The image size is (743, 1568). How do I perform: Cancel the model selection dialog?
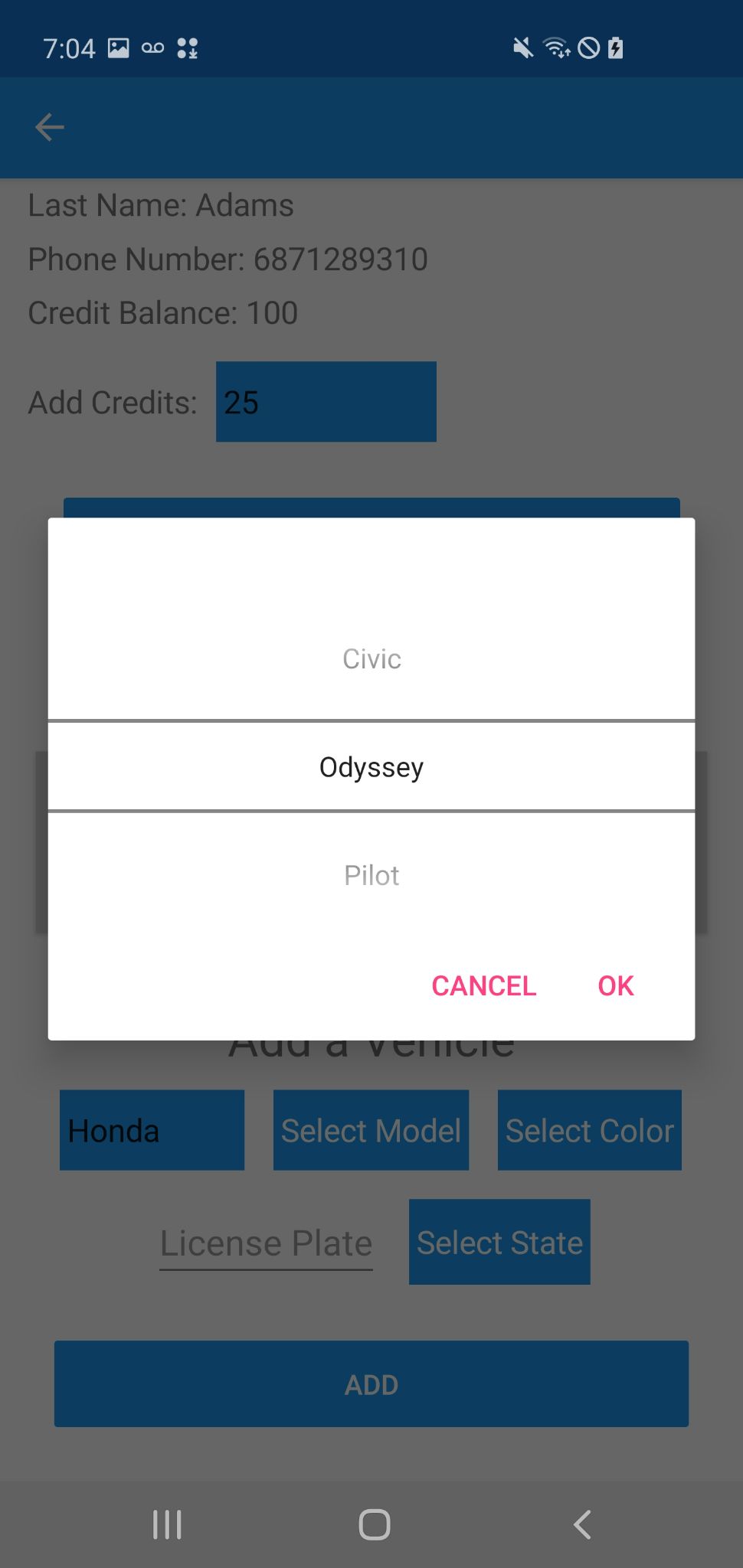(483, 985)
